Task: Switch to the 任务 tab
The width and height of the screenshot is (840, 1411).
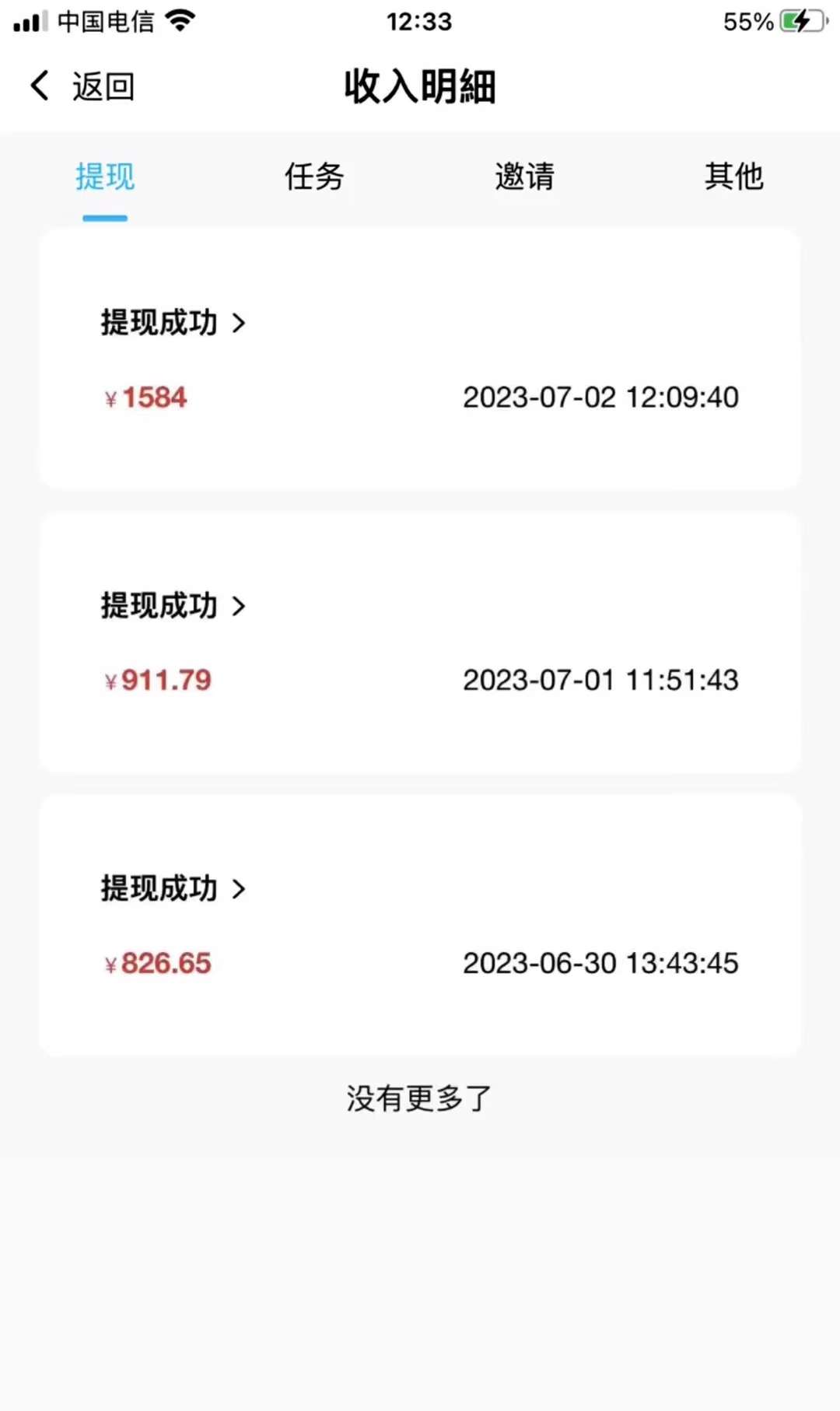Action: point(314,177)
